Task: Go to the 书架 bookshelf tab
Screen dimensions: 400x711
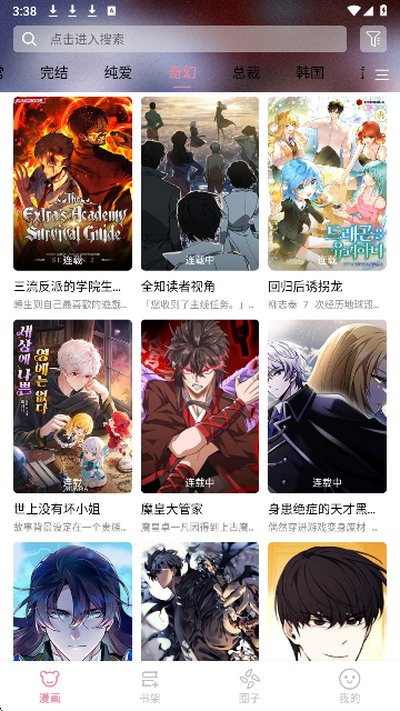Action: click(x=150, y=686)
